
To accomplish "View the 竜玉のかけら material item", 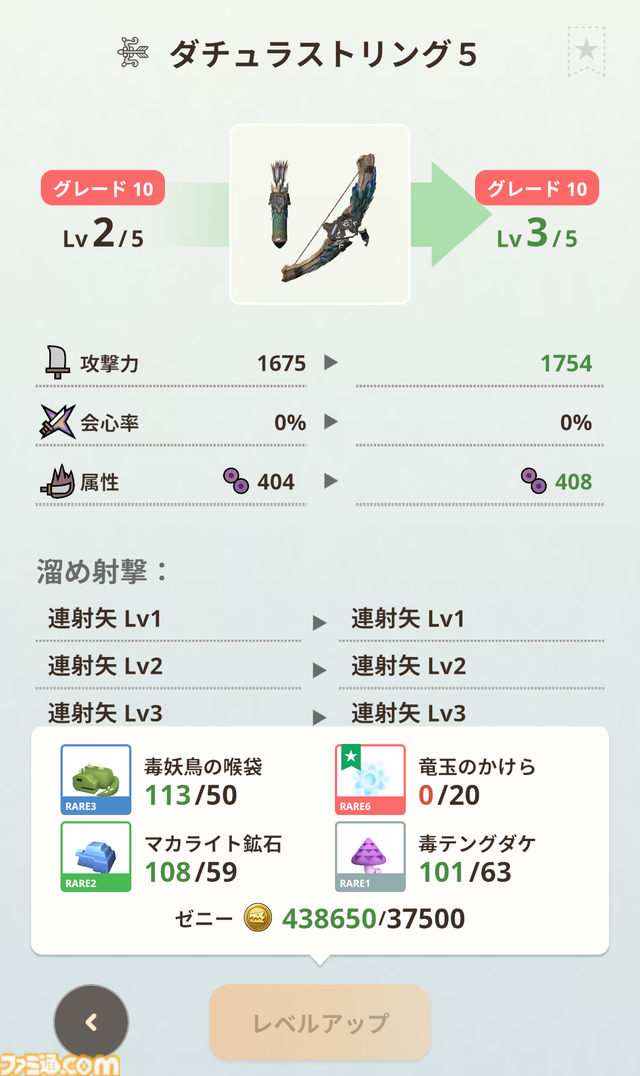I will (x=369, y=780).
